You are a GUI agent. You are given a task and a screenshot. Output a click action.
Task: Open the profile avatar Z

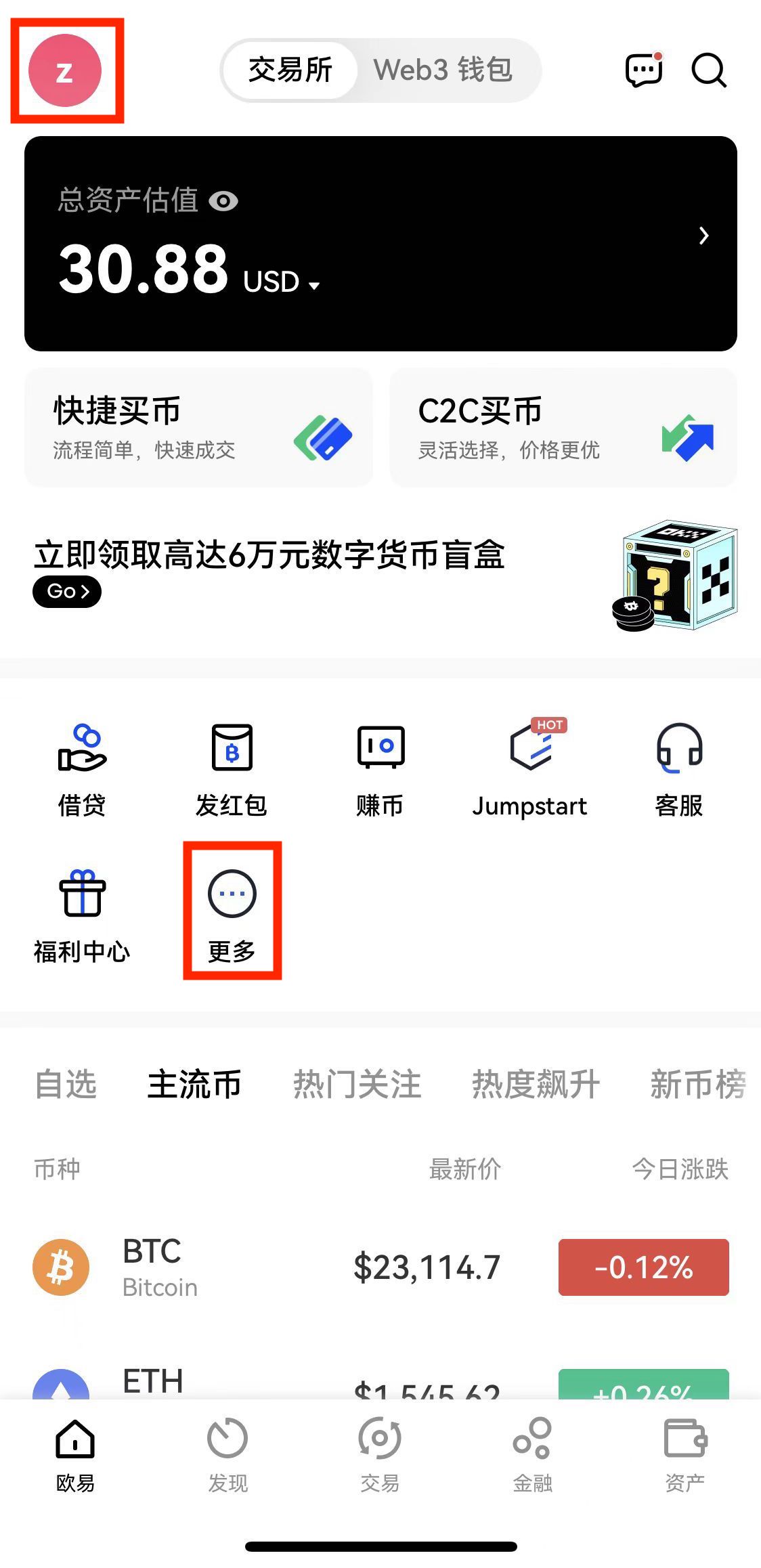(x=65, y=70)
